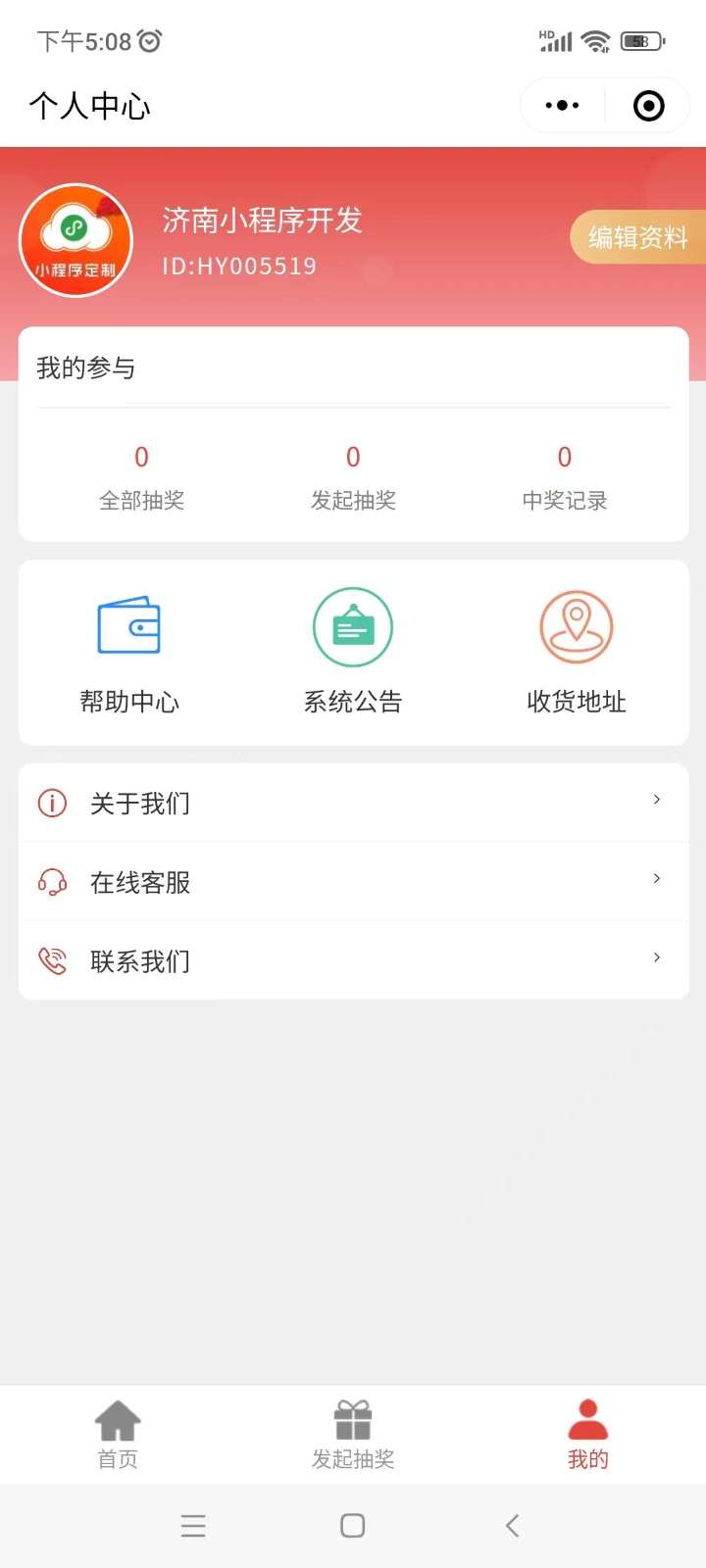View 全部抽奖 participation count

(x=141, y=477)
